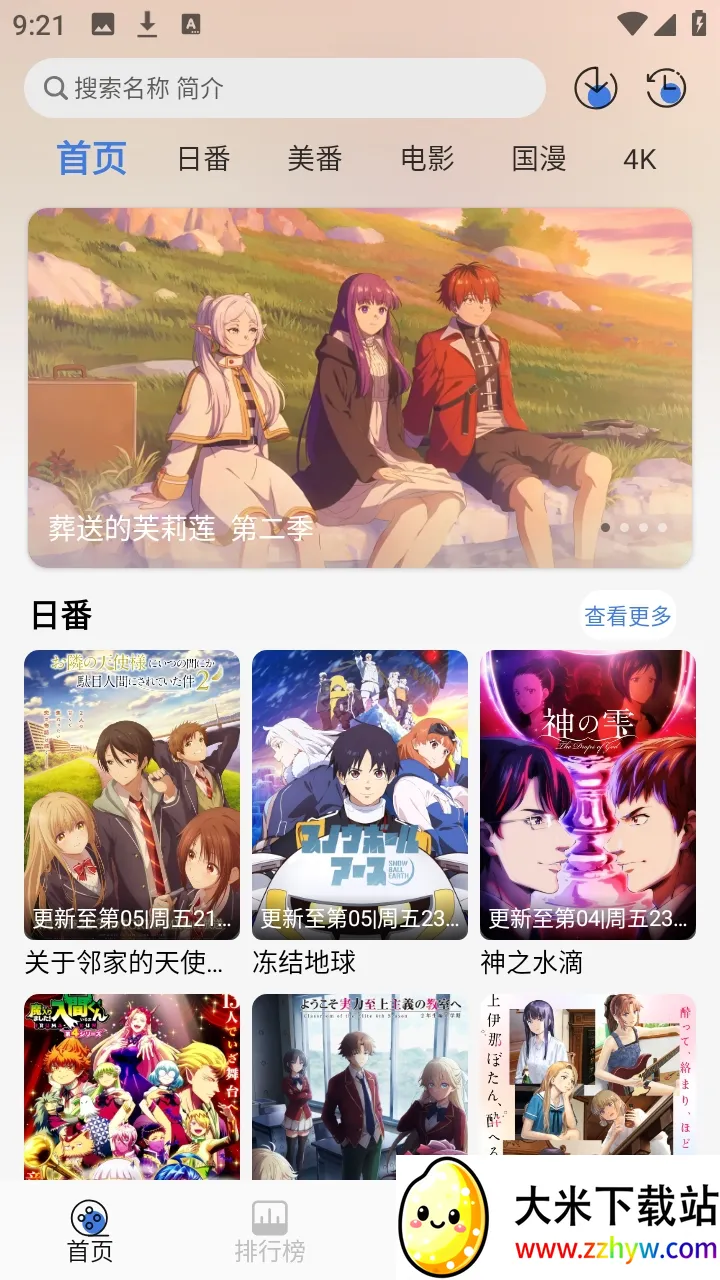Open the 冻结地球 anime card
The width and height of the screenshot is (720, 1280).
(360, 814)
